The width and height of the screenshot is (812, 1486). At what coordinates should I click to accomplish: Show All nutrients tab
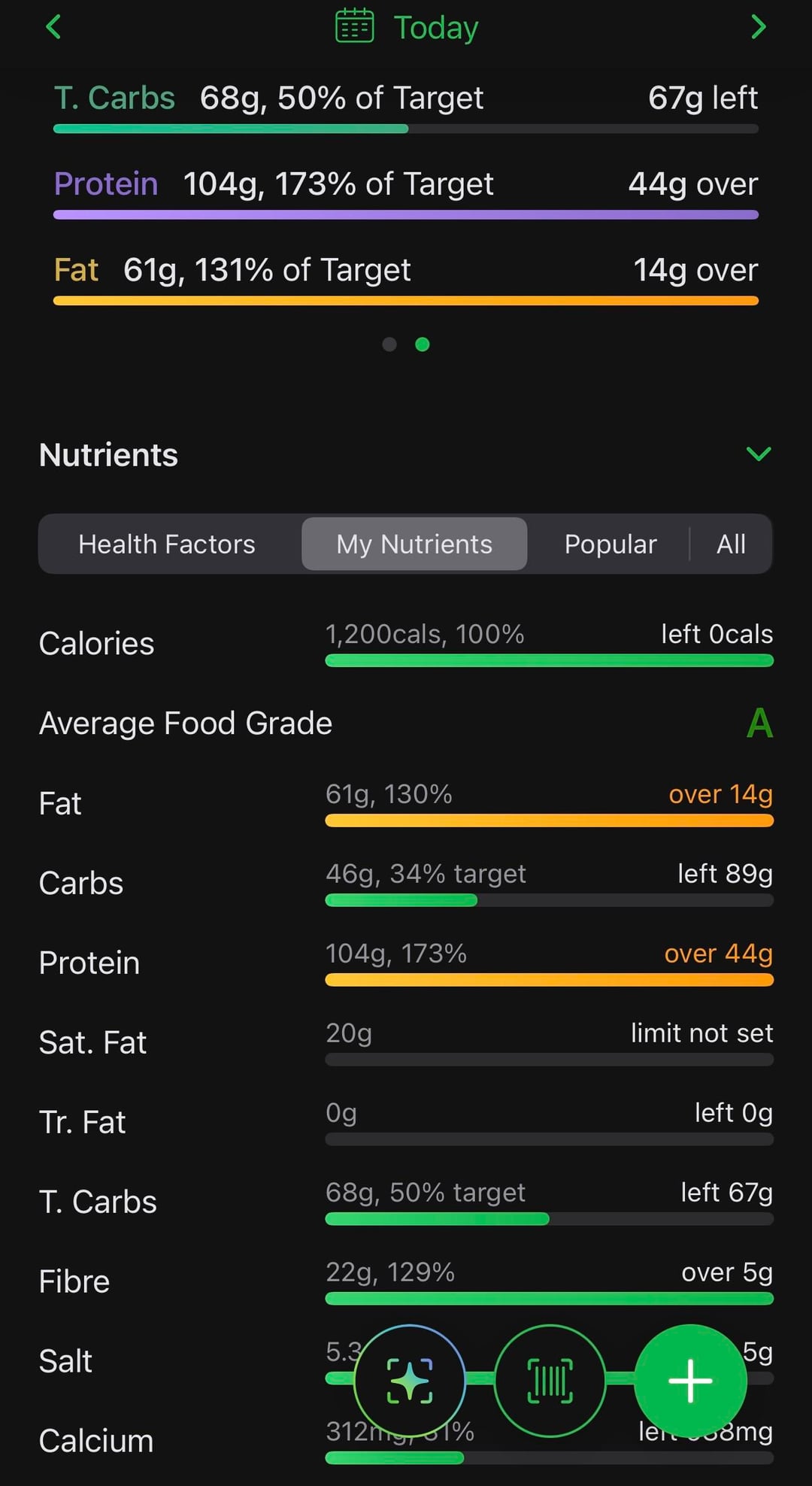click(x=731, y=544)
